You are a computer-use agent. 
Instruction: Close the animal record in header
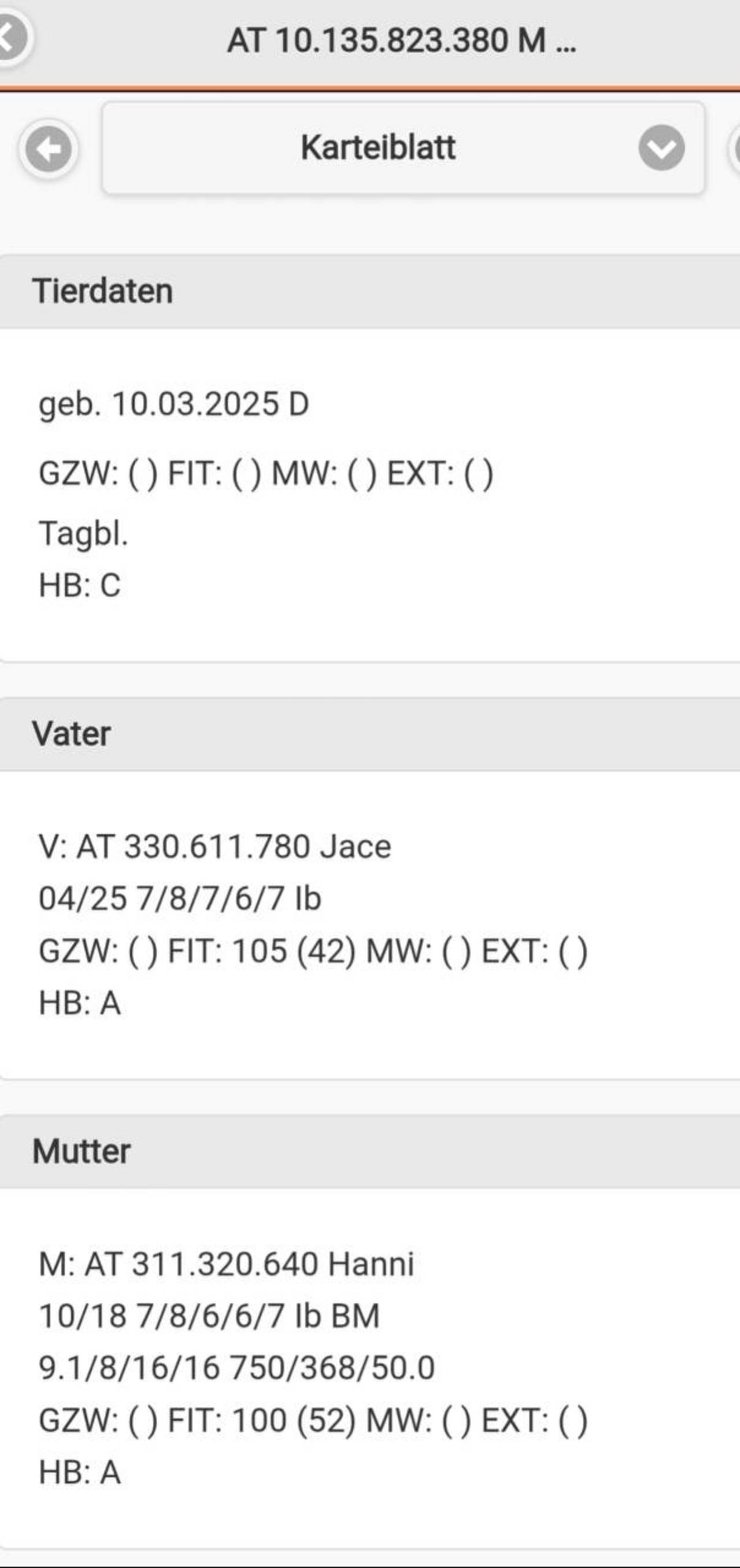click(11, 38)
